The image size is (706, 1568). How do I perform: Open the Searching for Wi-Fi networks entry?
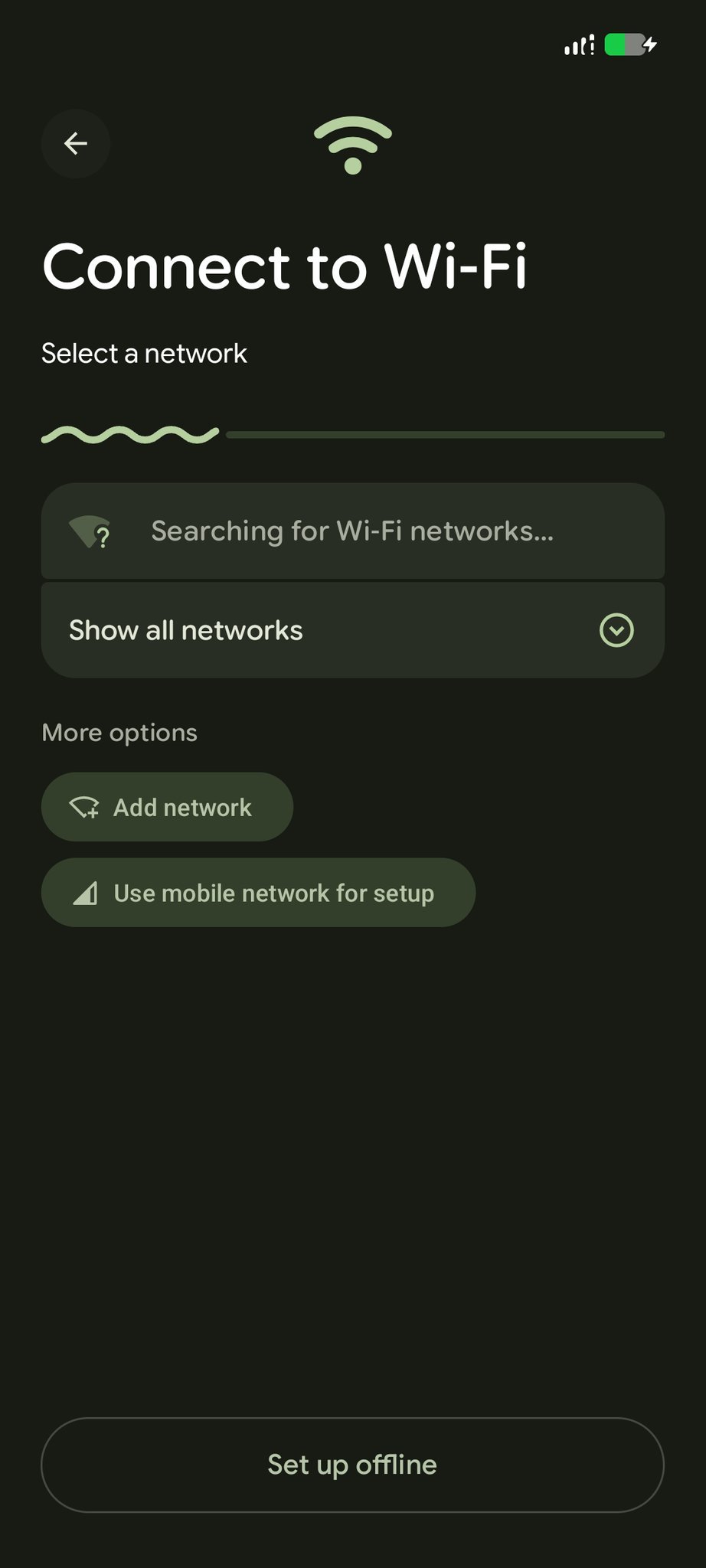352,531
